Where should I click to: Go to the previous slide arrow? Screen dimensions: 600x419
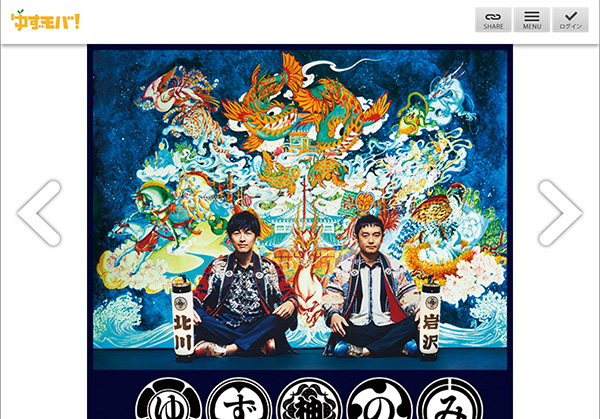[39, 212]
